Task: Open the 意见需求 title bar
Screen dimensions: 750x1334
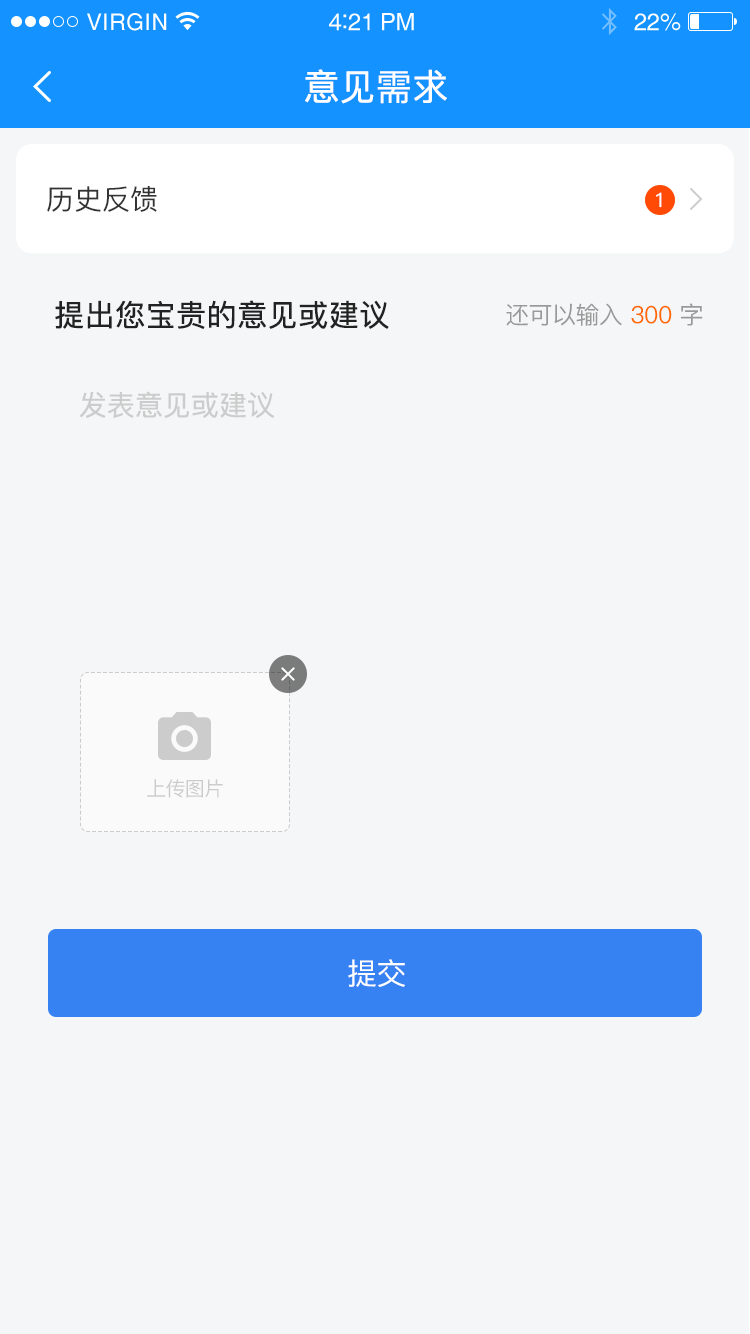Action: point(375,87)
